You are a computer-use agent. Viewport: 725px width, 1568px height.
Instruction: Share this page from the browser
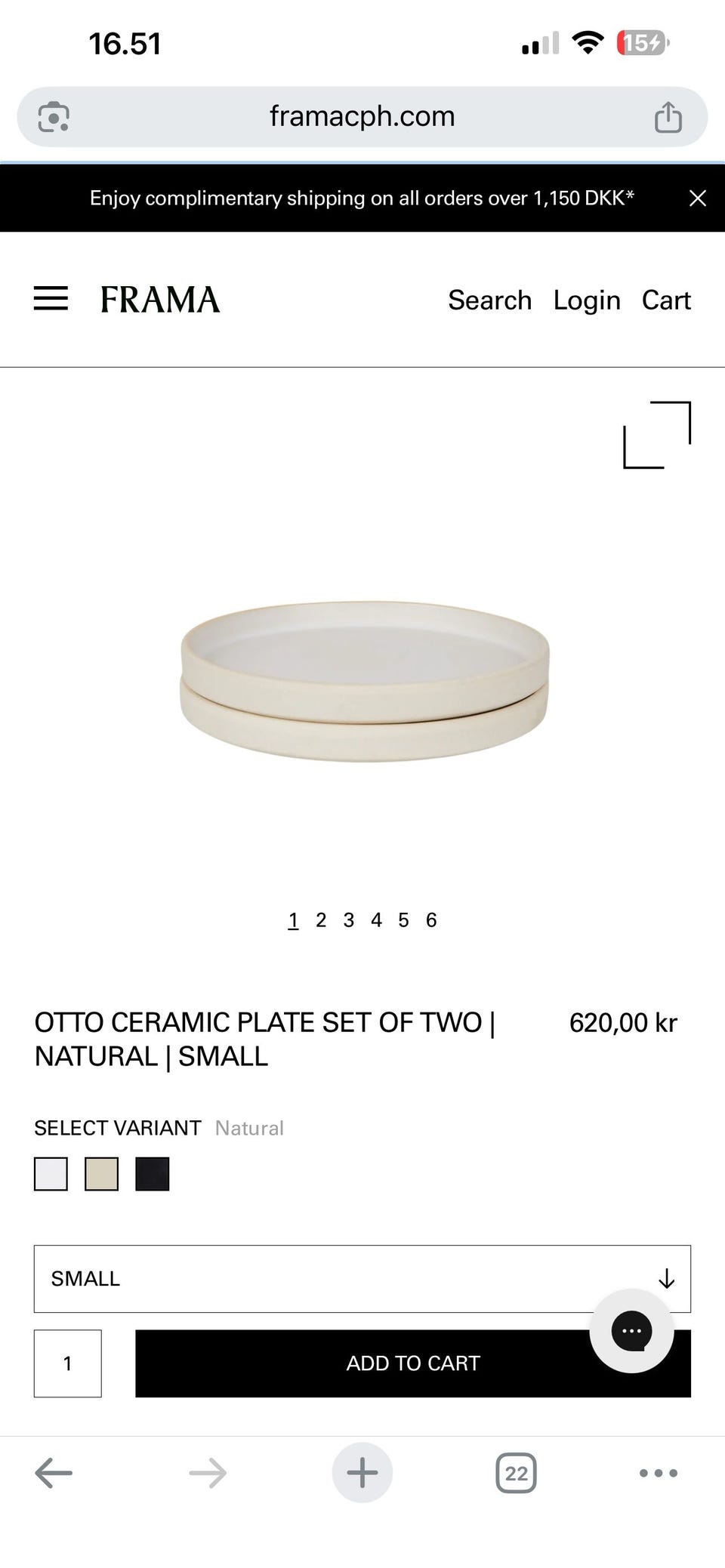click(x=668, y=117)
